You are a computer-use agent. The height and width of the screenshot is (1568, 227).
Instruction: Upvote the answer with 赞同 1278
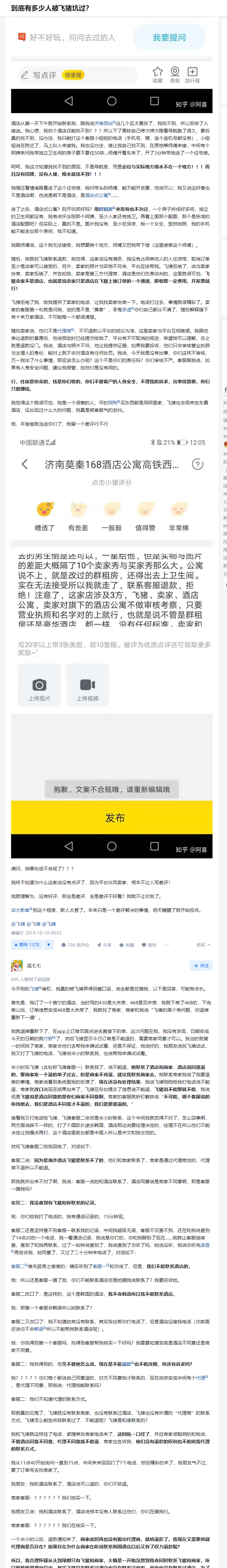26,945
